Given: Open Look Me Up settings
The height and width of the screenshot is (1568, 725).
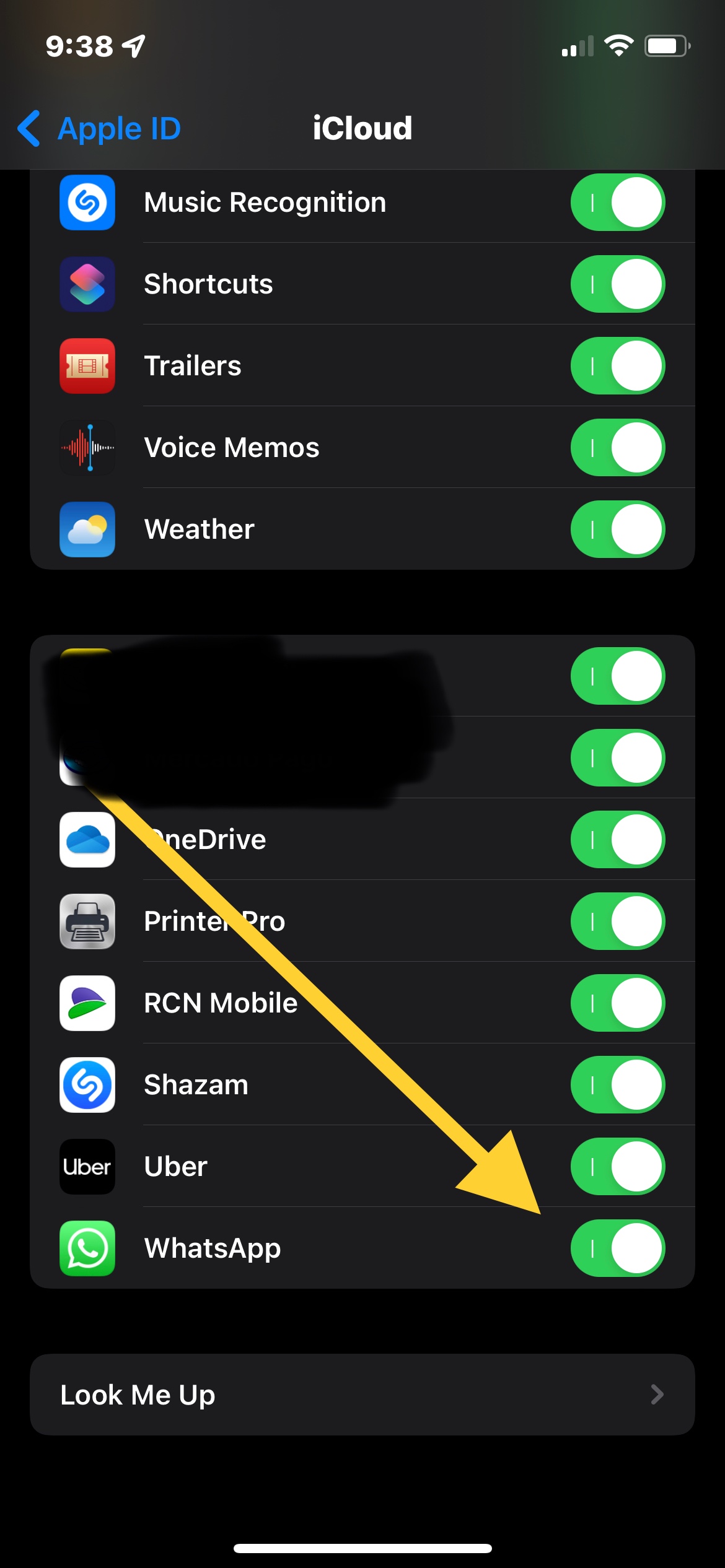Looking at the screenshot, I should tap(362, 1395).
